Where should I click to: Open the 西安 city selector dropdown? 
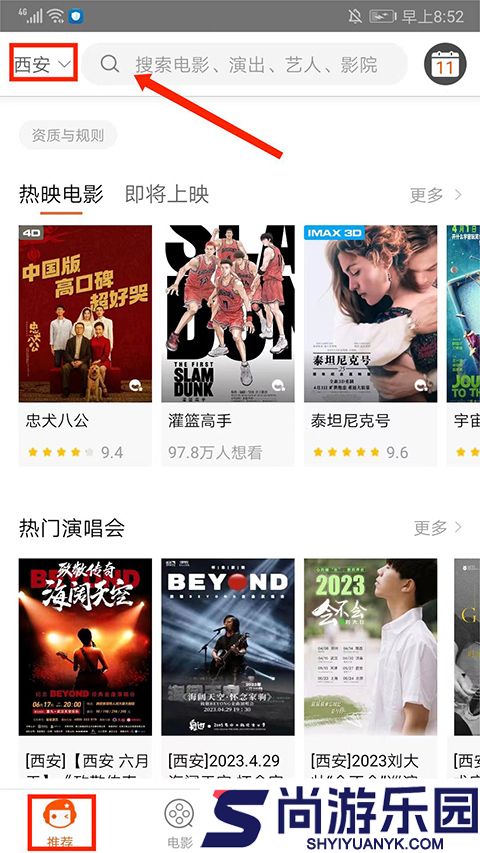pyautogui.click(x=43, y=65)
